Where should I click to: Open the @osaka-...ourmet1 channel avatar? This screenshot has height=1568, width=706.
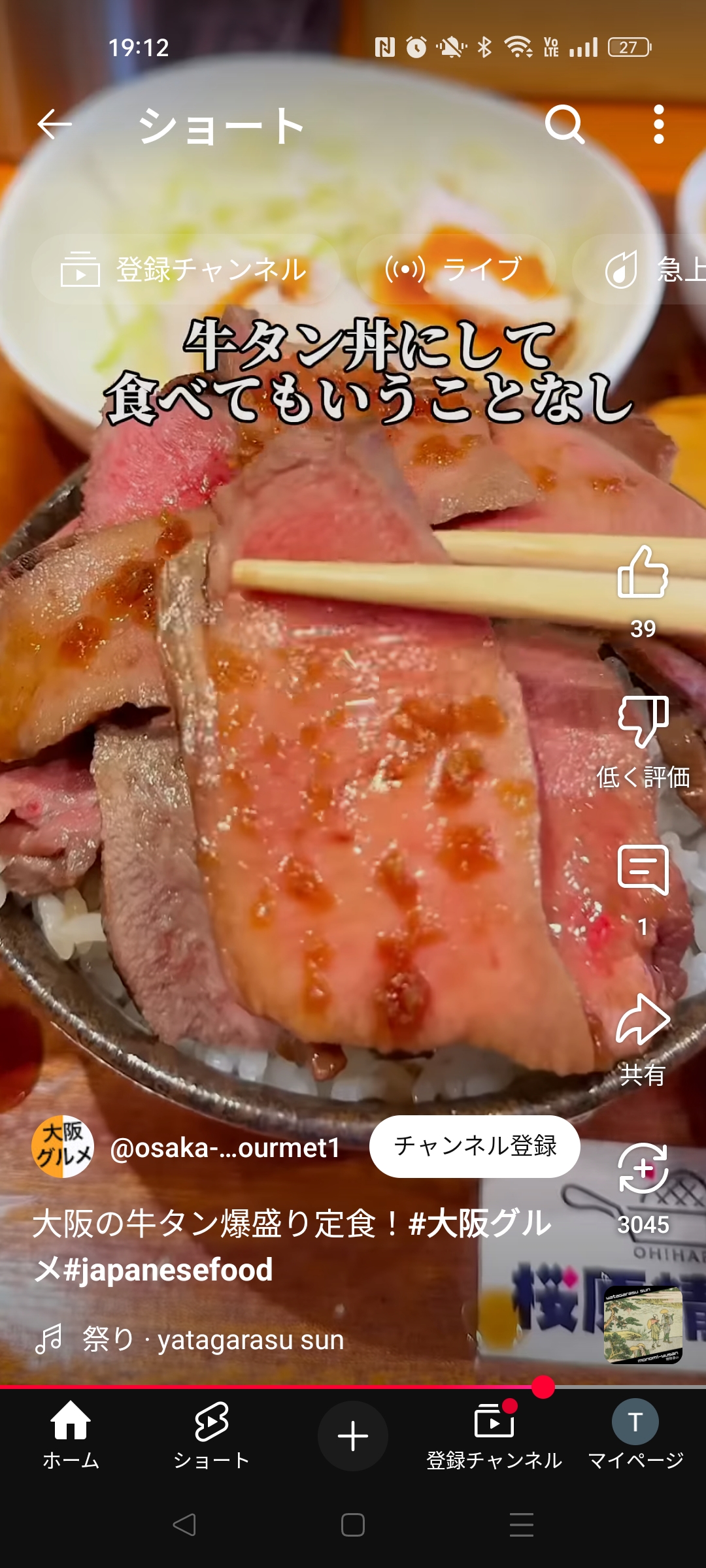point(63,1147)
